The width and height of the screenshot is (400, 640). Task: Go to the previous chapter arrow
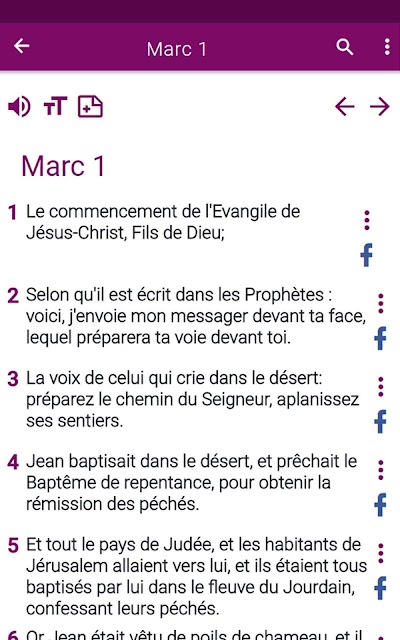click(344, 107)
